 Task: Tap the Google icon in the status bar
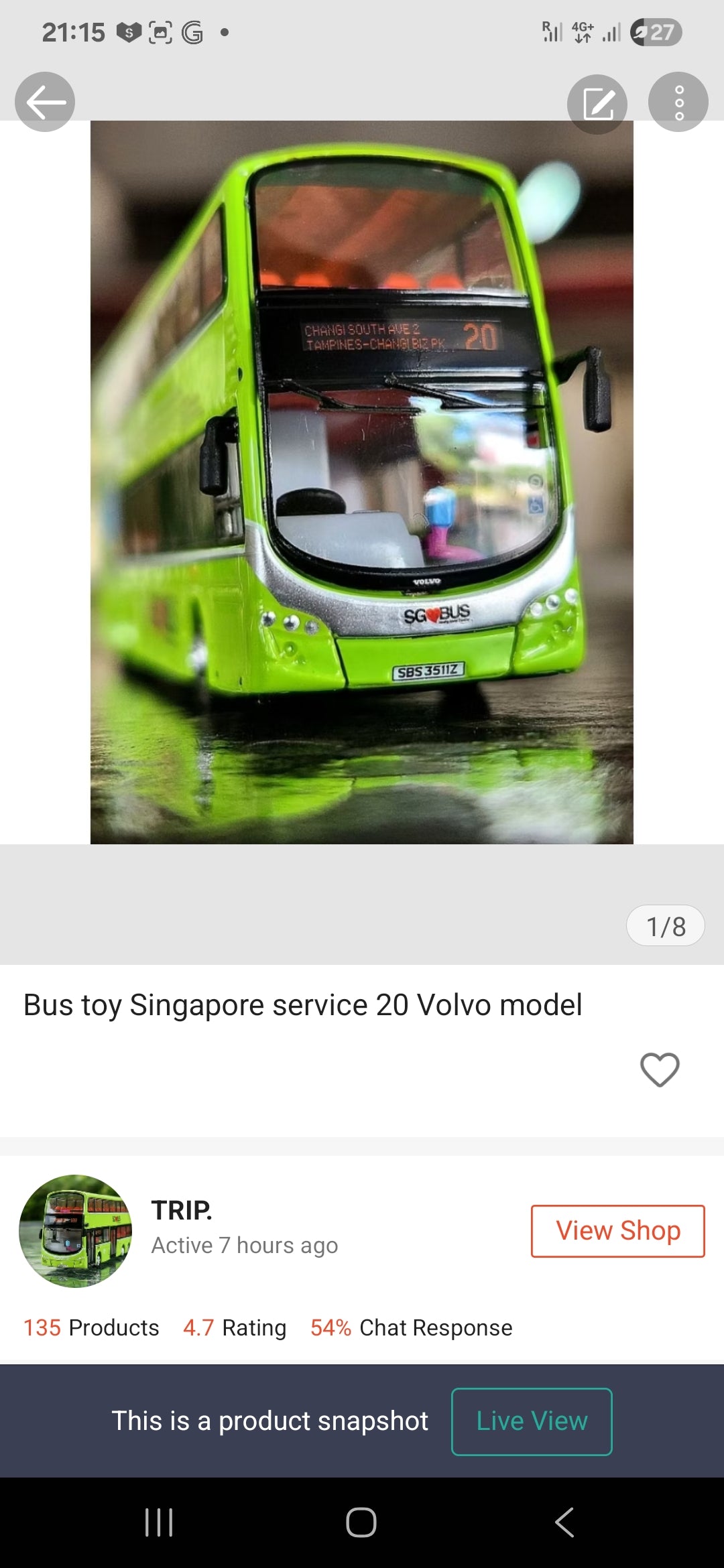pos(194,31)
